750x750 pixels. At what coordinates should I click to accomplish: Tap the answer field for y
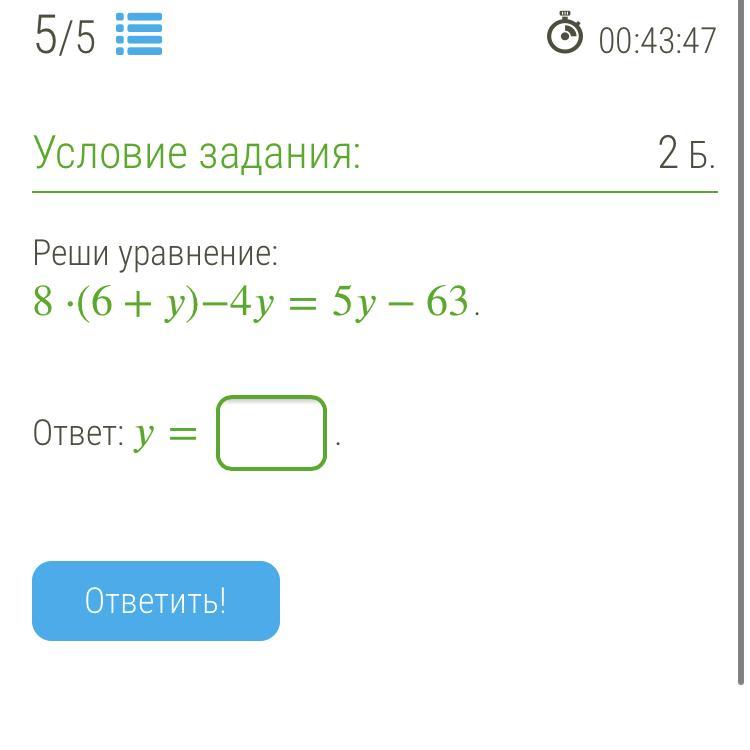(271, 433)
